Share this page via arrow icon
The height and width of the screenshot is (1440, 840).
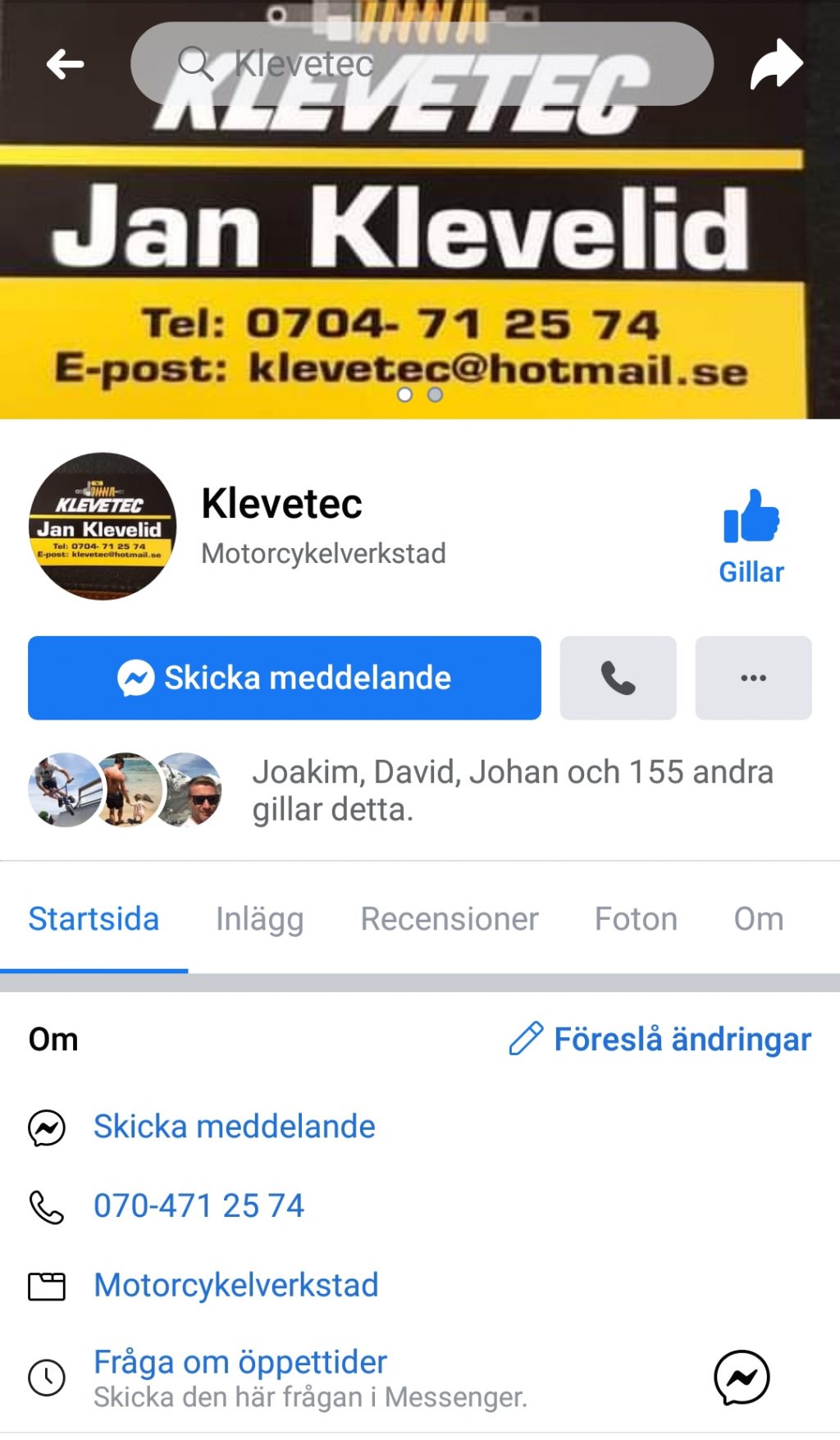775,64
